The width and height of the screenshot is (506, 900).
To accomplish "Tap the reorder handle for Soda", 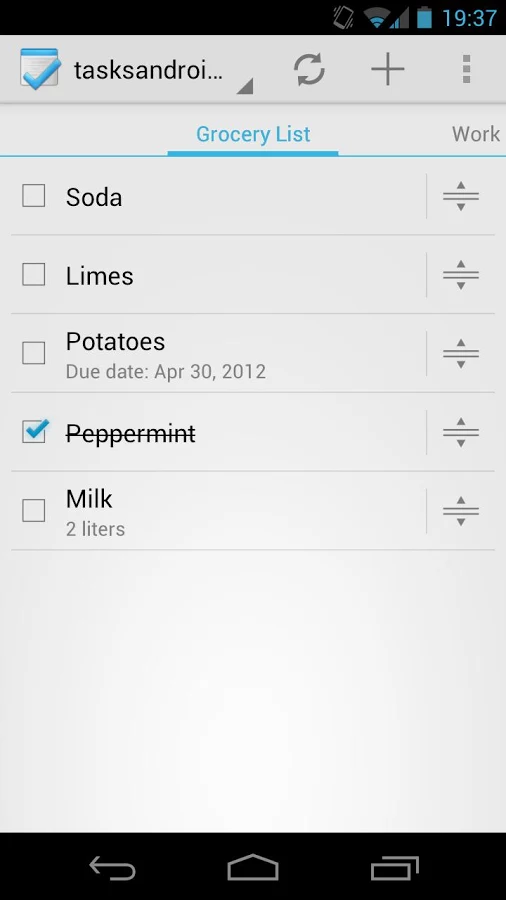I will point(461,196).
